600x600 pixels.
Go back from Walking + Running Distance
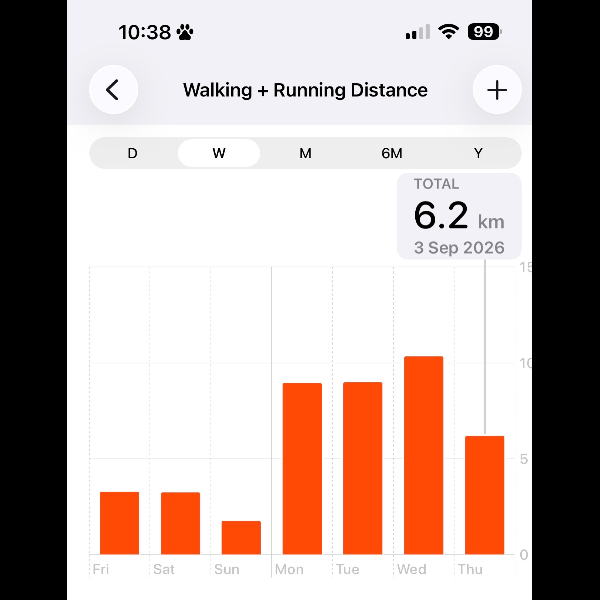[113, 90]
